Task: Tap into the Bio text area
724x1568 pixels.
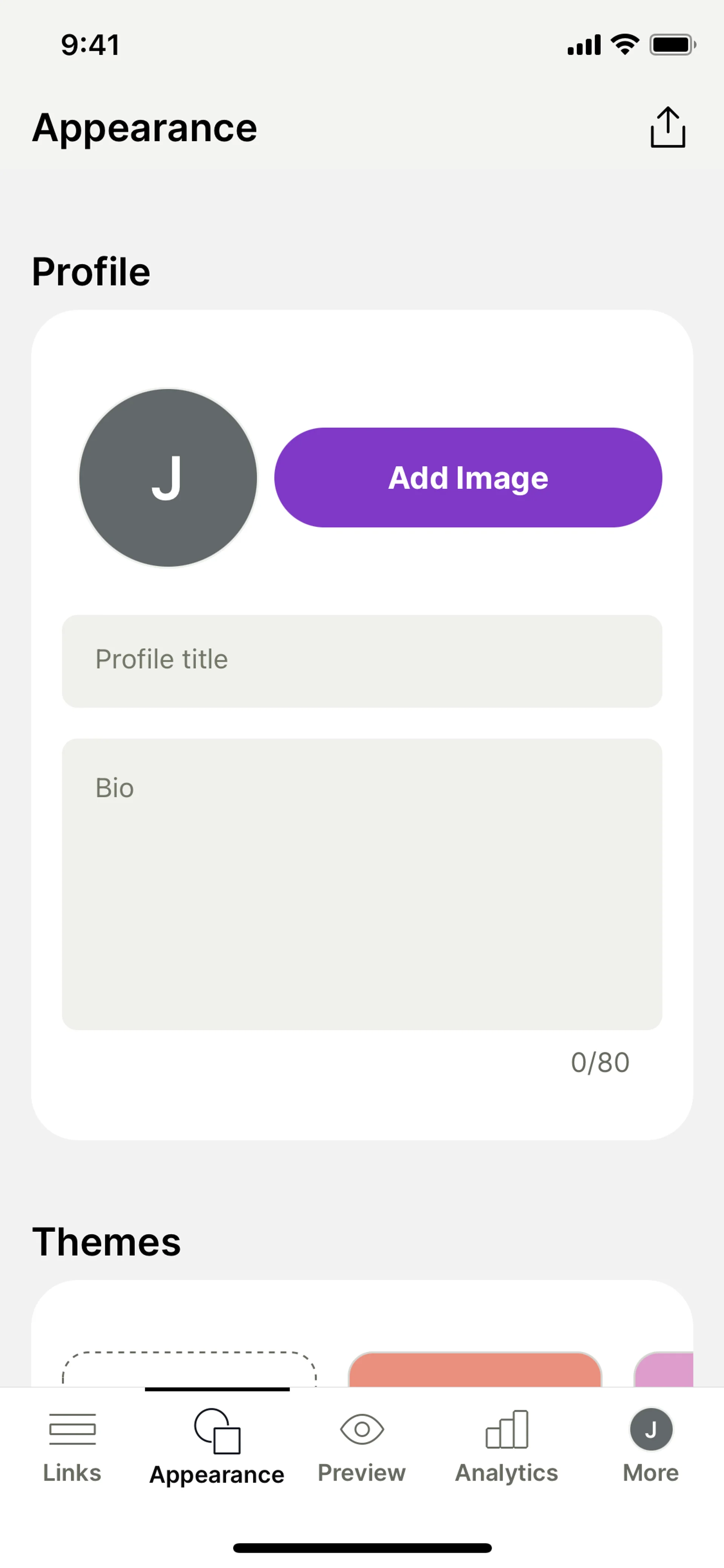Action: pyautogui.click(x=361, y=883)
